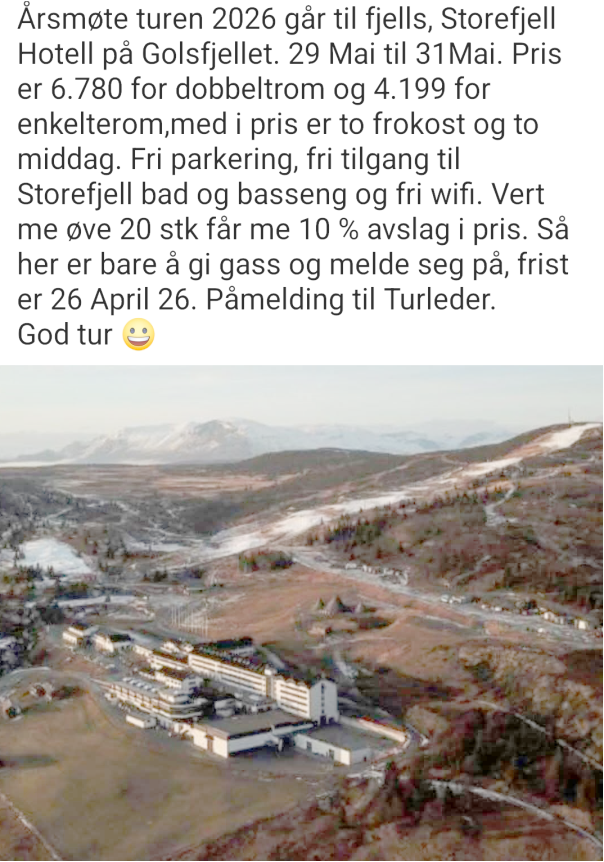Open the Storefjell Hotell aerial photo
The width and height of the screenshot is (604, 862).
(x=302, y=612)
